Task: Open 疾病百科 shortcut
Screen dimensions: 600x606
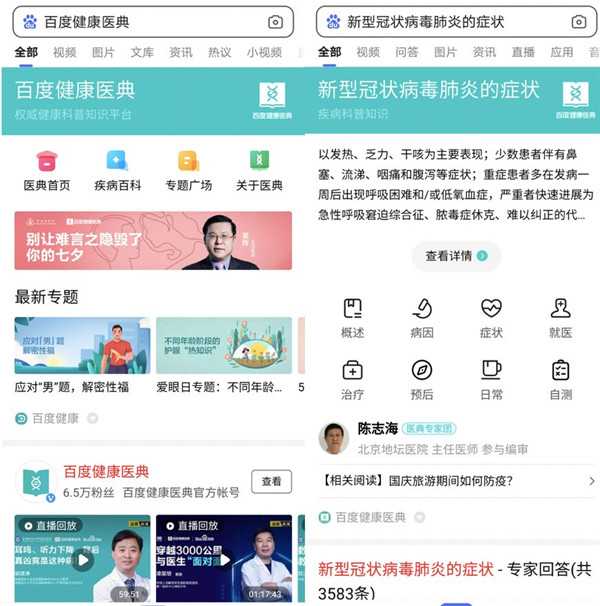Action: click(x=118, y=170)
